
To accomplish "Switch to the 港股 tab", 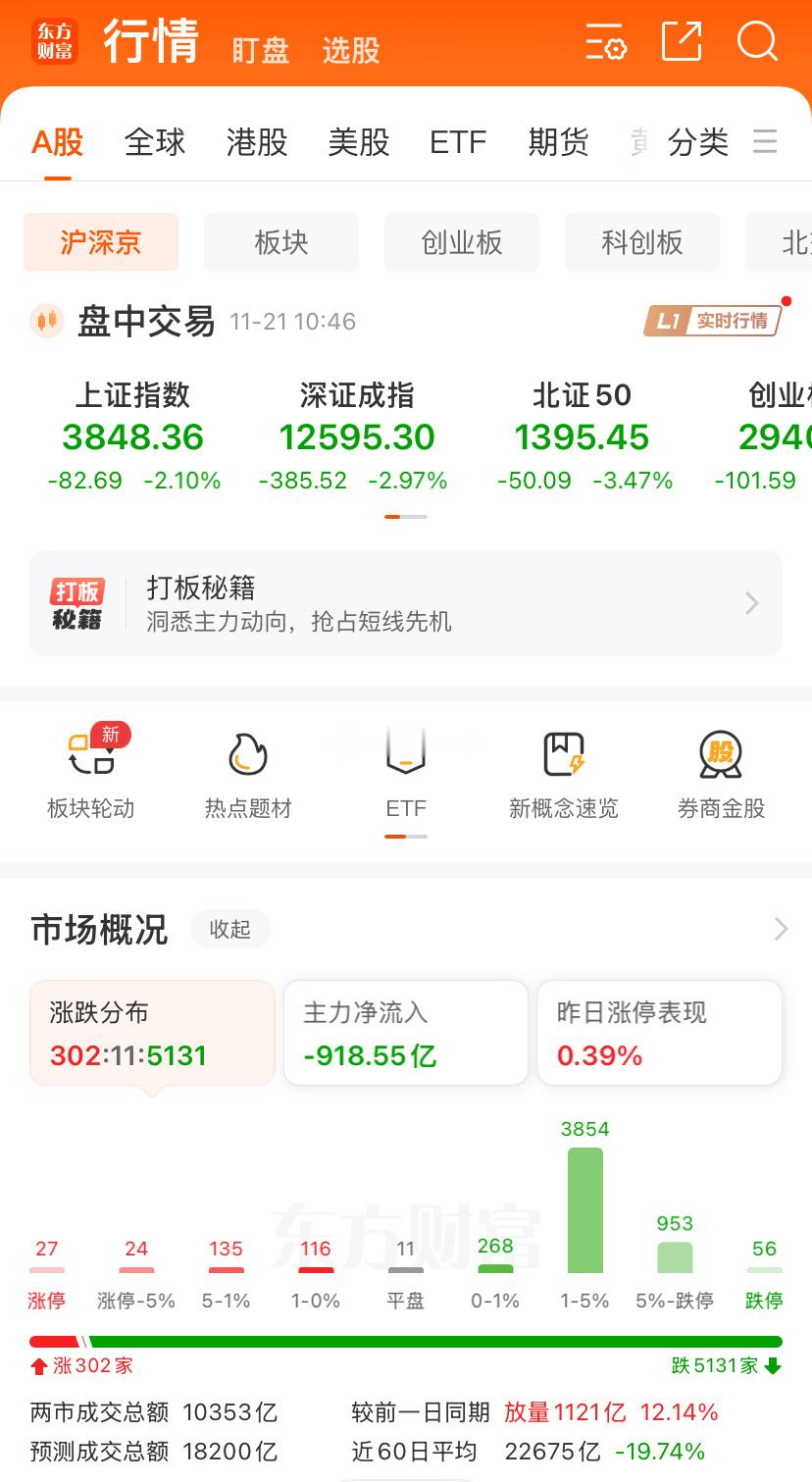I will (256, 141).
